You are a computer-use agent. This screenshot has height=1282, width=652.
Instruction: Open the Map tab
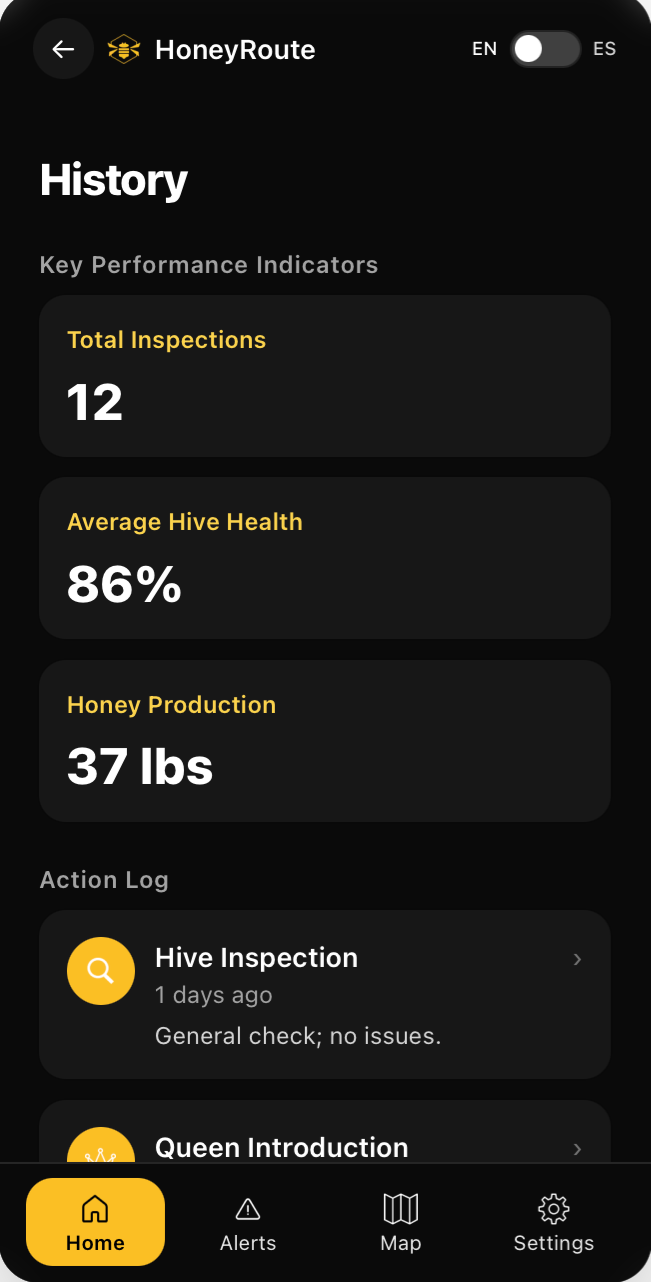pyautogui.click(x=401, y=1222)
